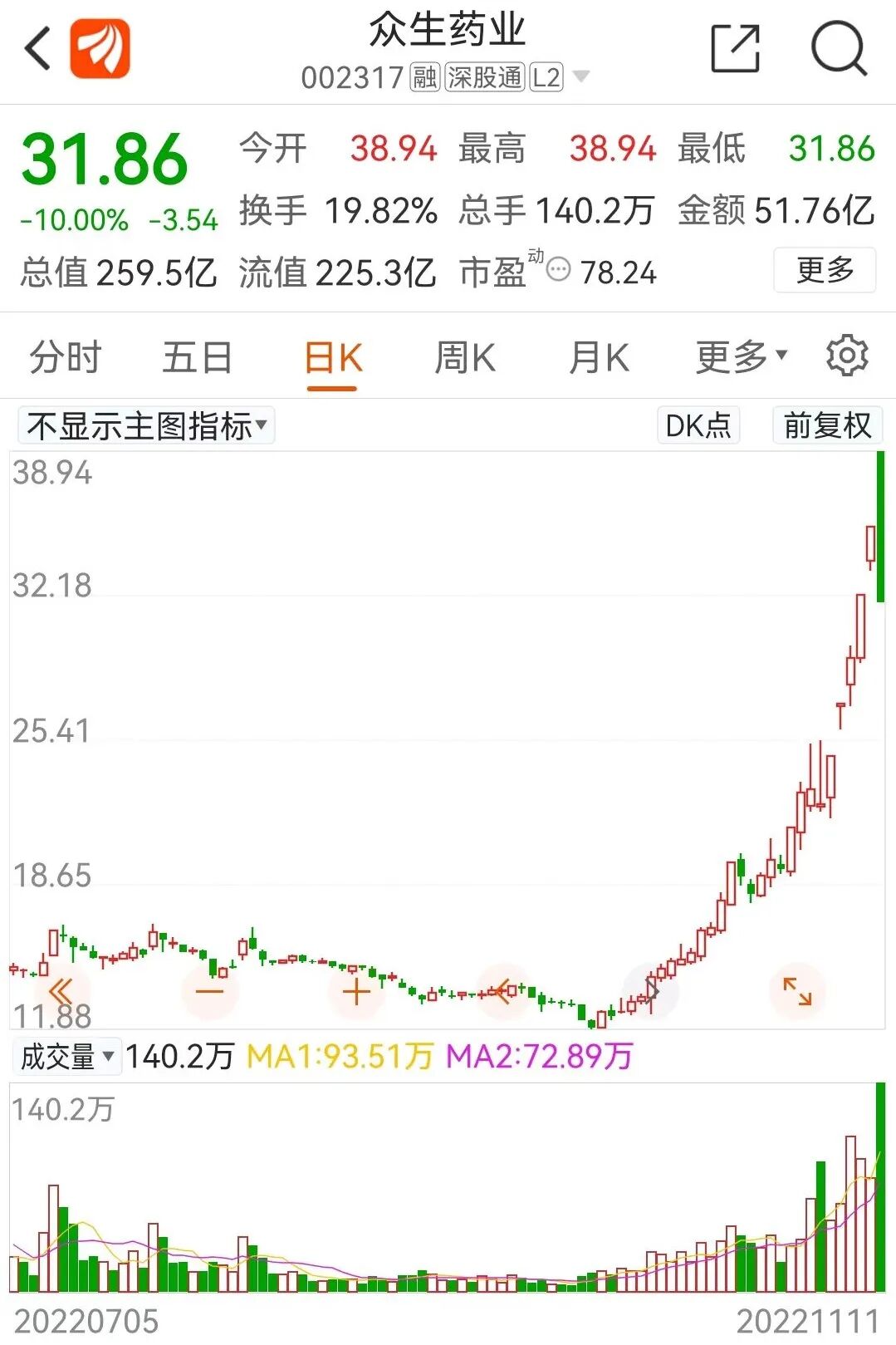896x1345 pixels.
Task: Expand the stock title dropdown arrow
Action: (x=581, y=77)
